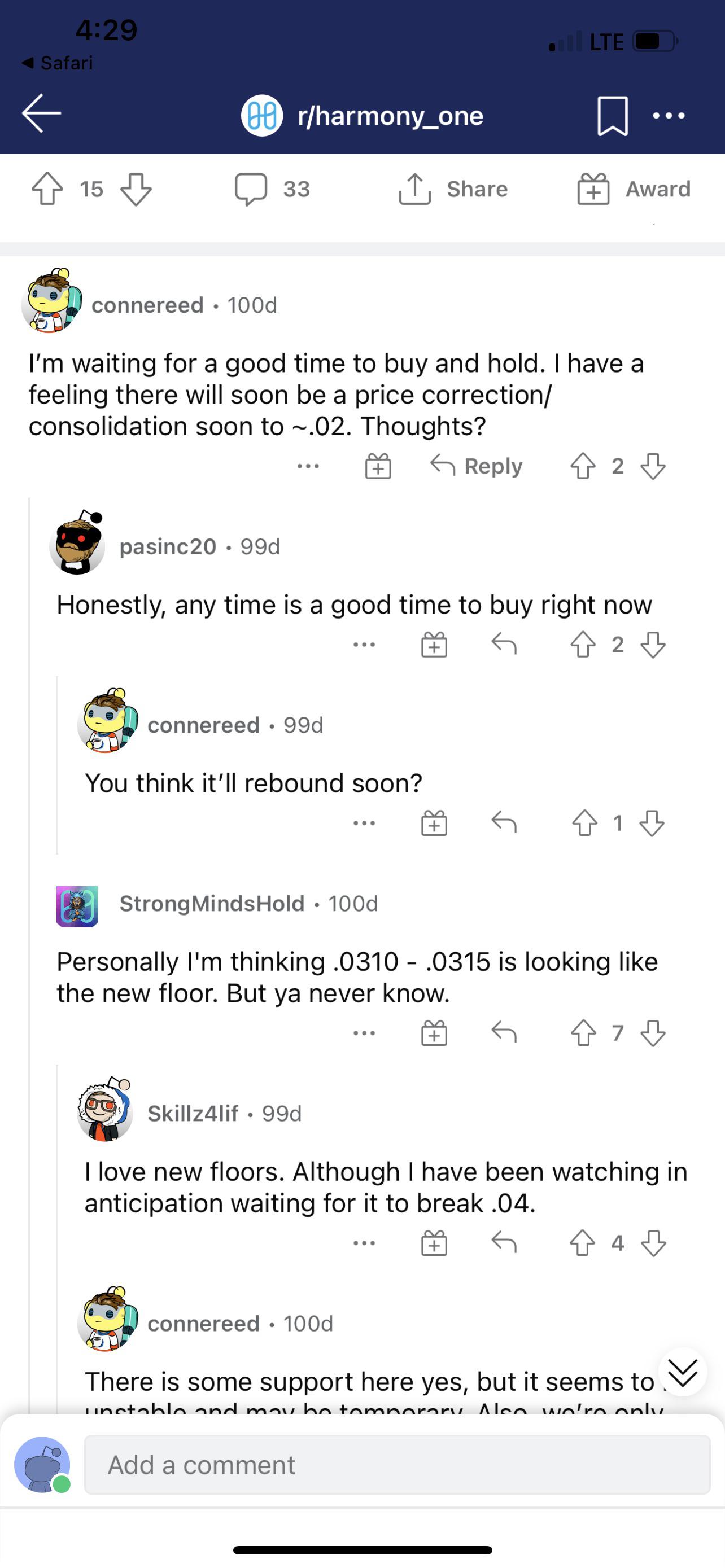Screen dimensions: 725x1568
Task: Open the gift icon on connereed's top comment
Action: 379,466
